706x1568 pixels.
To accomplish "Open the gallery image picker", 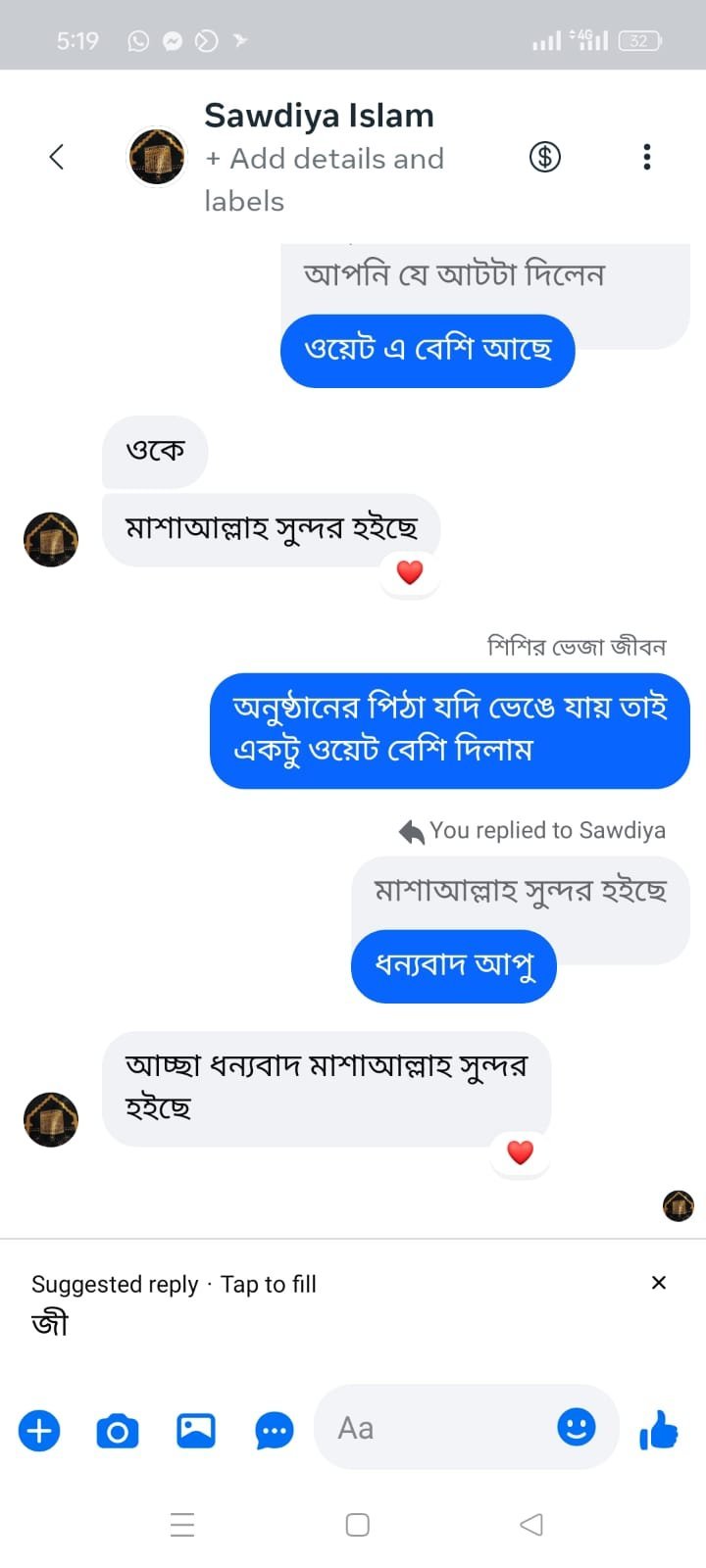I will pos(196,1430).
